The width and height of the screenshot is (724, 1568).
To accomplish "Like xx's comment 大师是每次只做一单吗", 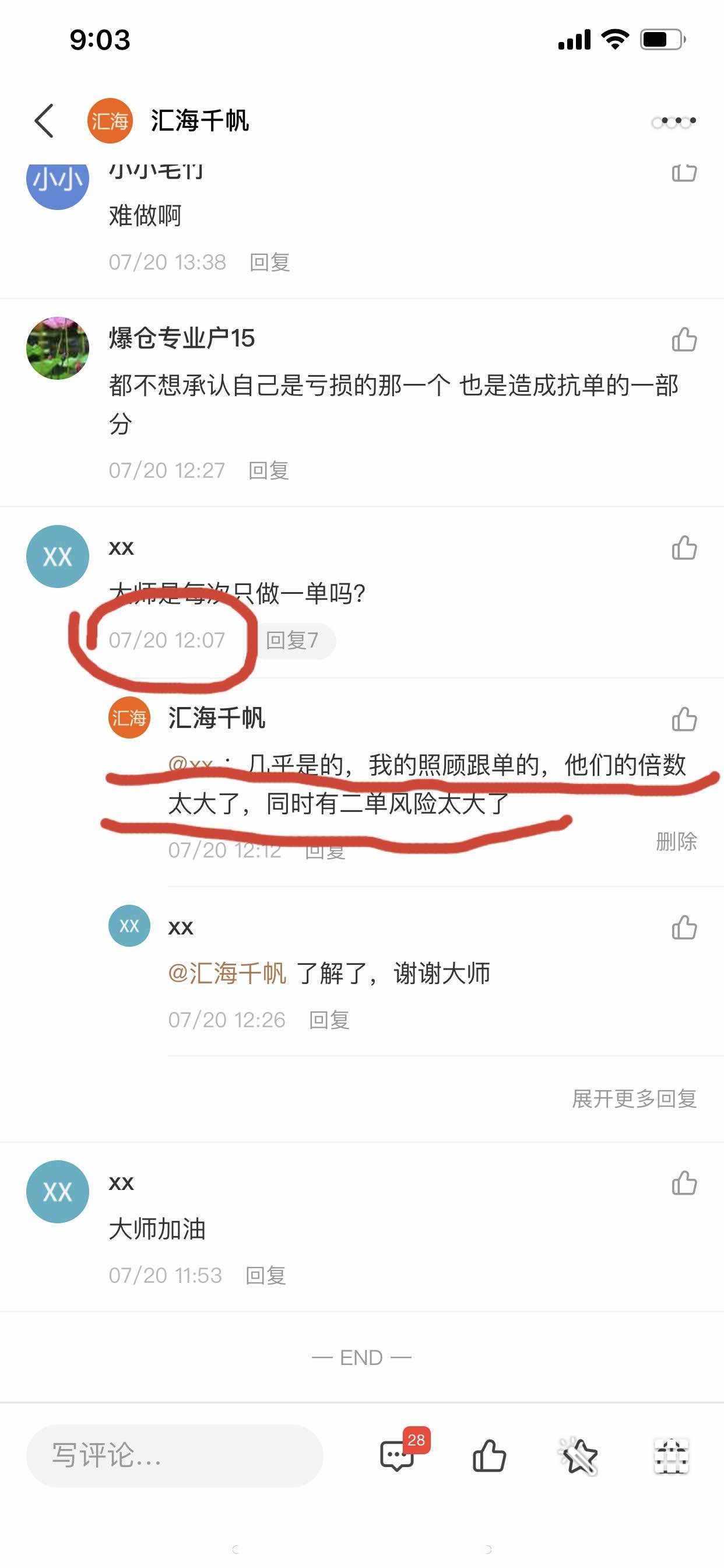I will click(x=684, y=548).
